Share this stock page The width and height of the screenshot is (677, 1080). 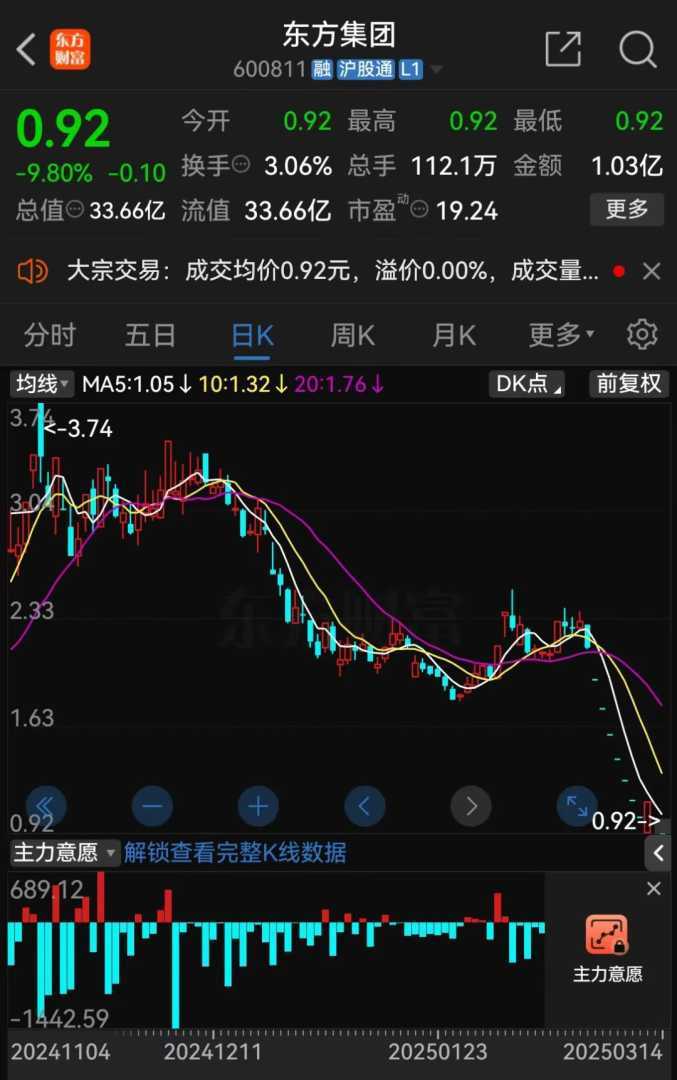[x=563, y=49]
